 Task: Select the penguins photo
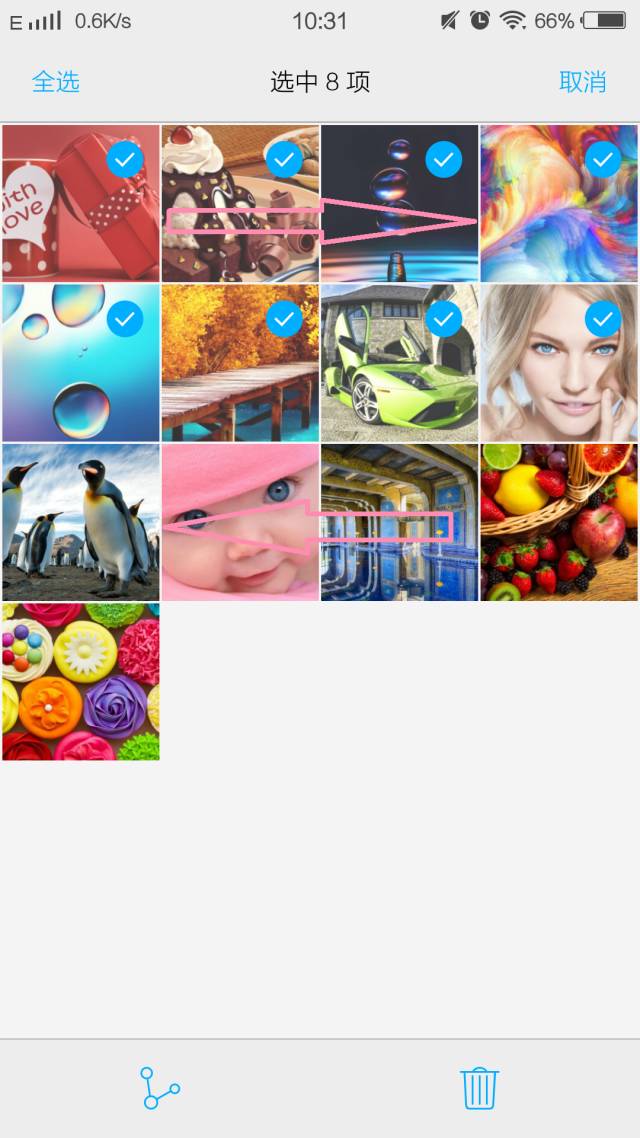coord(81,522)
